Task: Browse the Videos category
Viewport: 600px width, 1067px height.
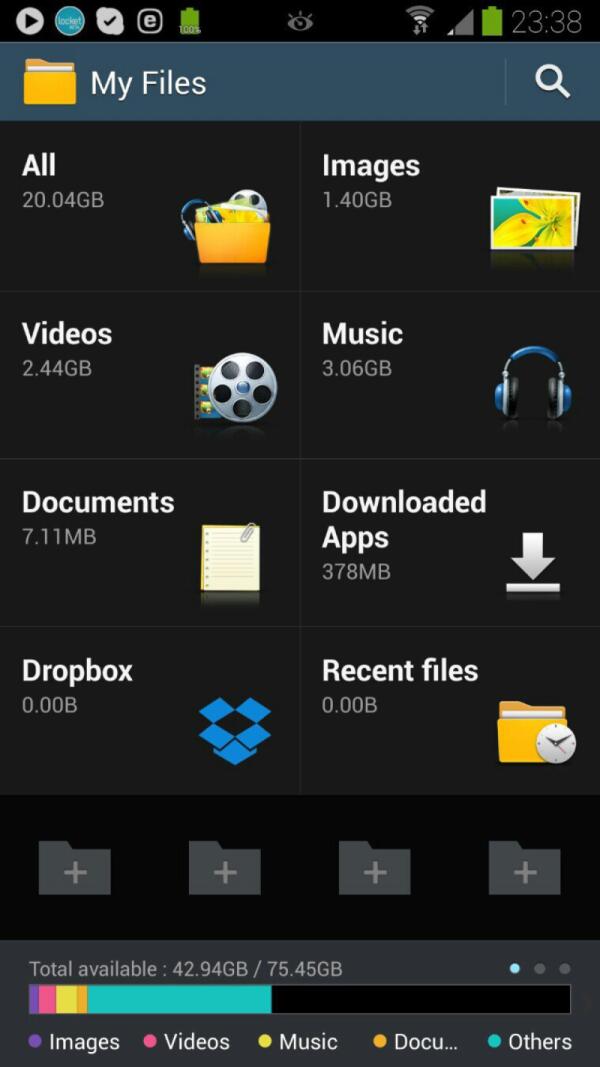Action: pos(150,375)
